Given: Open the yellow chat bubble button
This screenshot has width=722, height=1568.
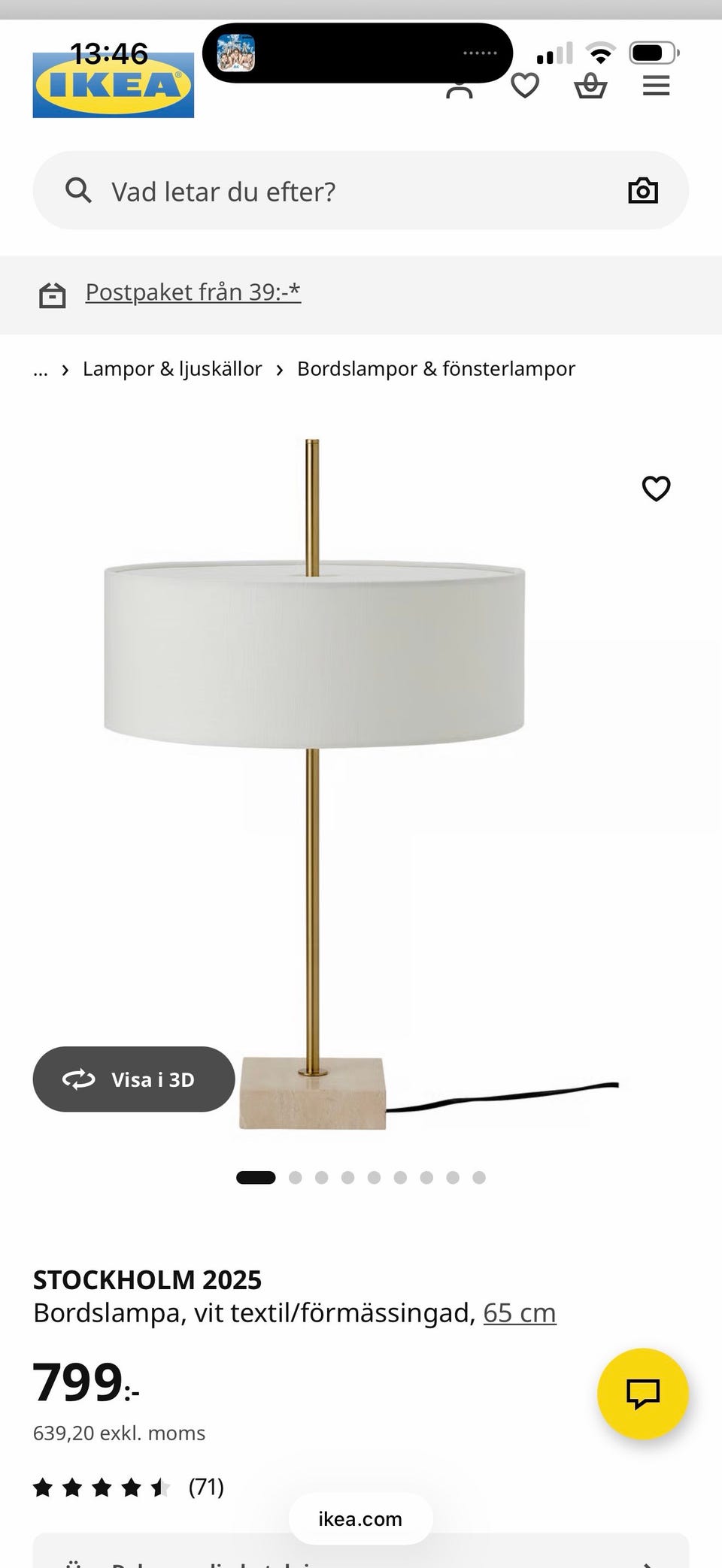Looking at the screenshot, I should [x=642, y=1394].
